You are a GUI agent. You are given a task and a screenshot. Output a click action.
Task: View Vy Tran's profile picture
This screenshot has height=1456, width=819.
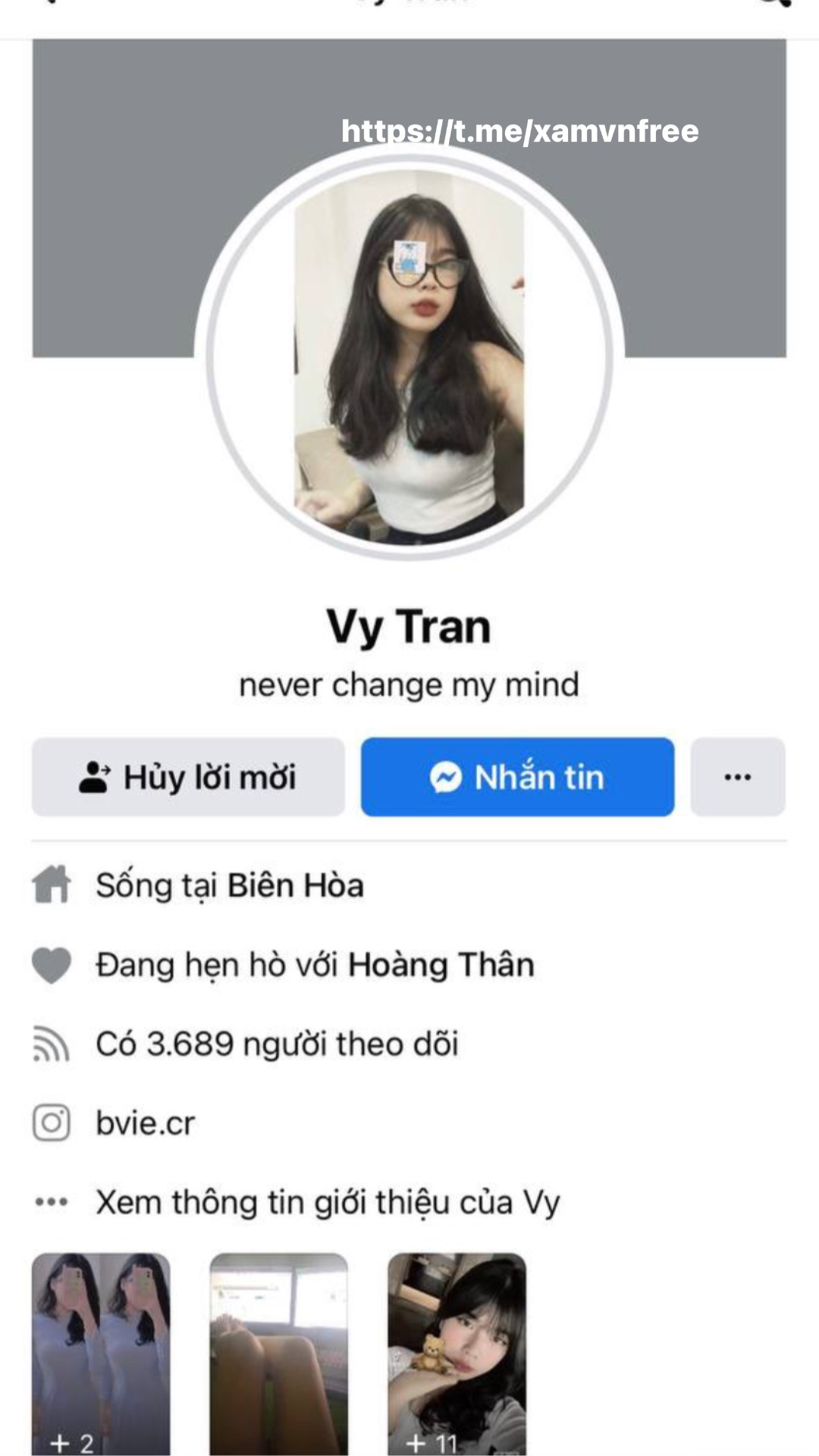[x=409, y=356]
